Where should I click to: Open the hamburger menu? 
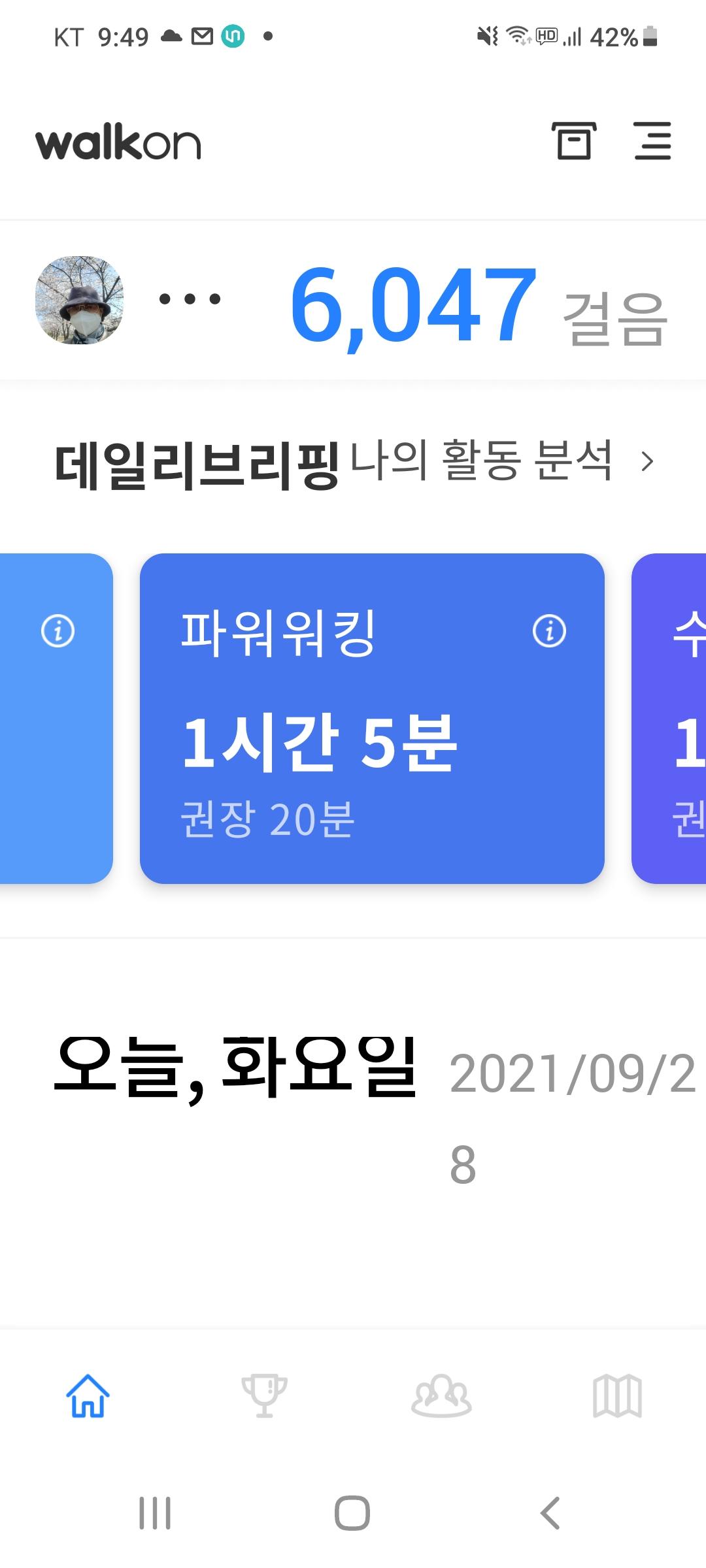tap(652, 140)
